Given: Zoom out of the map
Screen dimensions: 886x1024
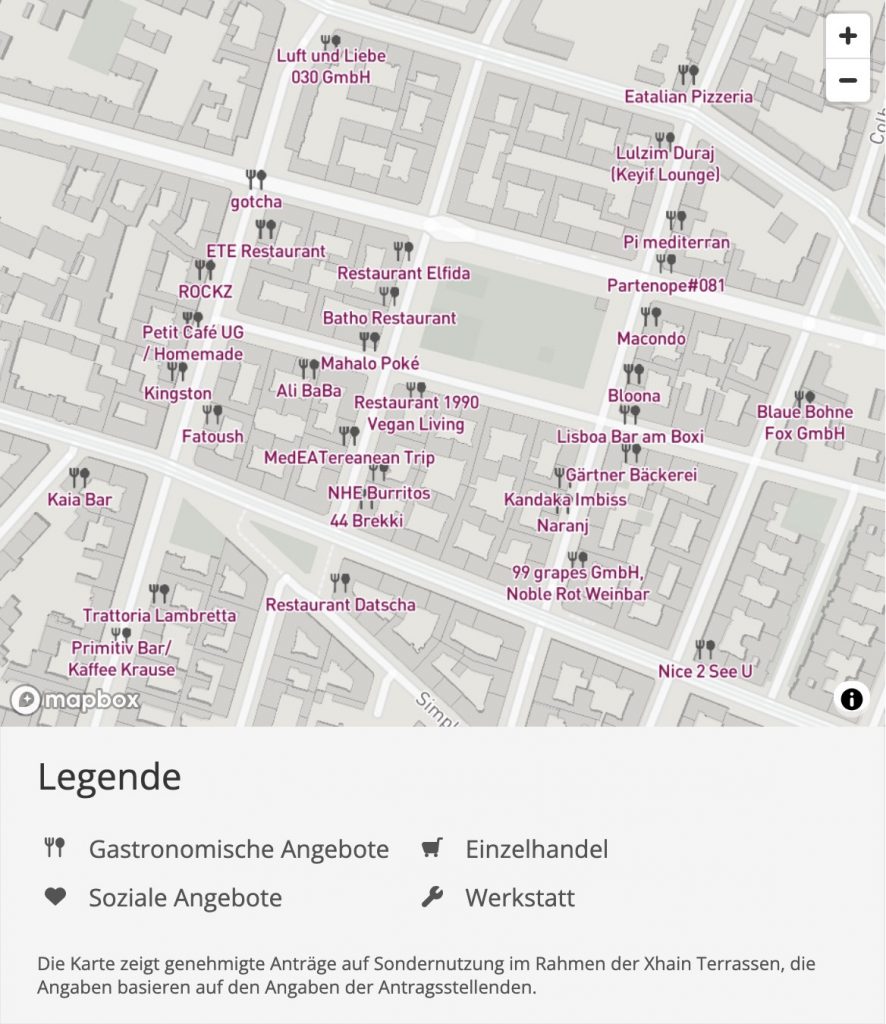Looking at the screenshot, I should (847, 80).
